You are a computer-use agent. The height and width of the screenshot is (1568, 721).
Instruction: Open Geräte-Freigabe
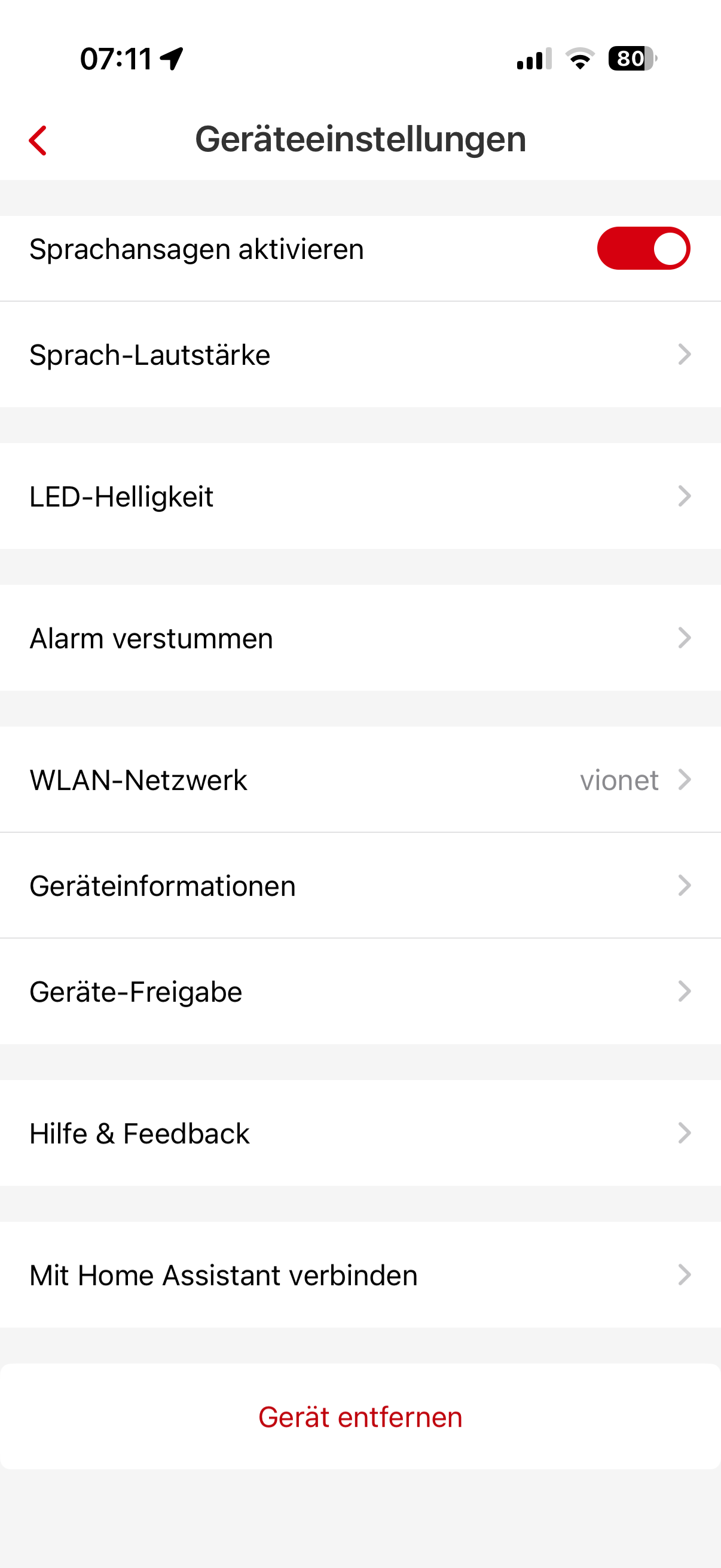click(360, 992)
